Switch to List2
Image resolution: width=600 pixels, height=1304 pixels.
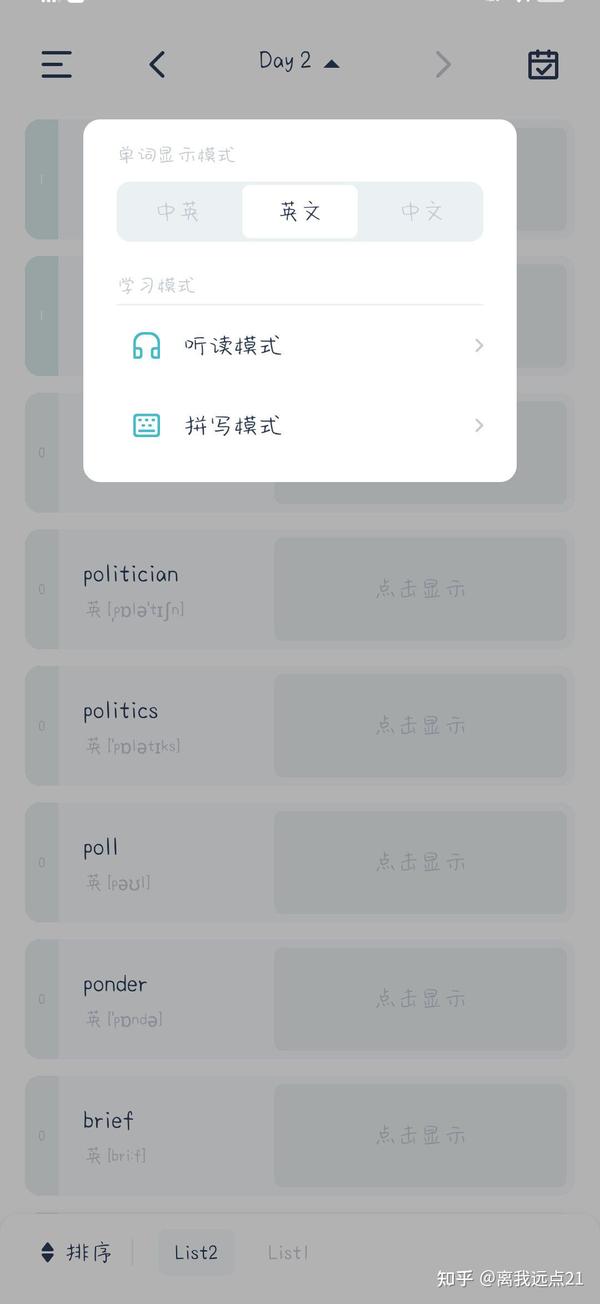(x=196, y=1253)
